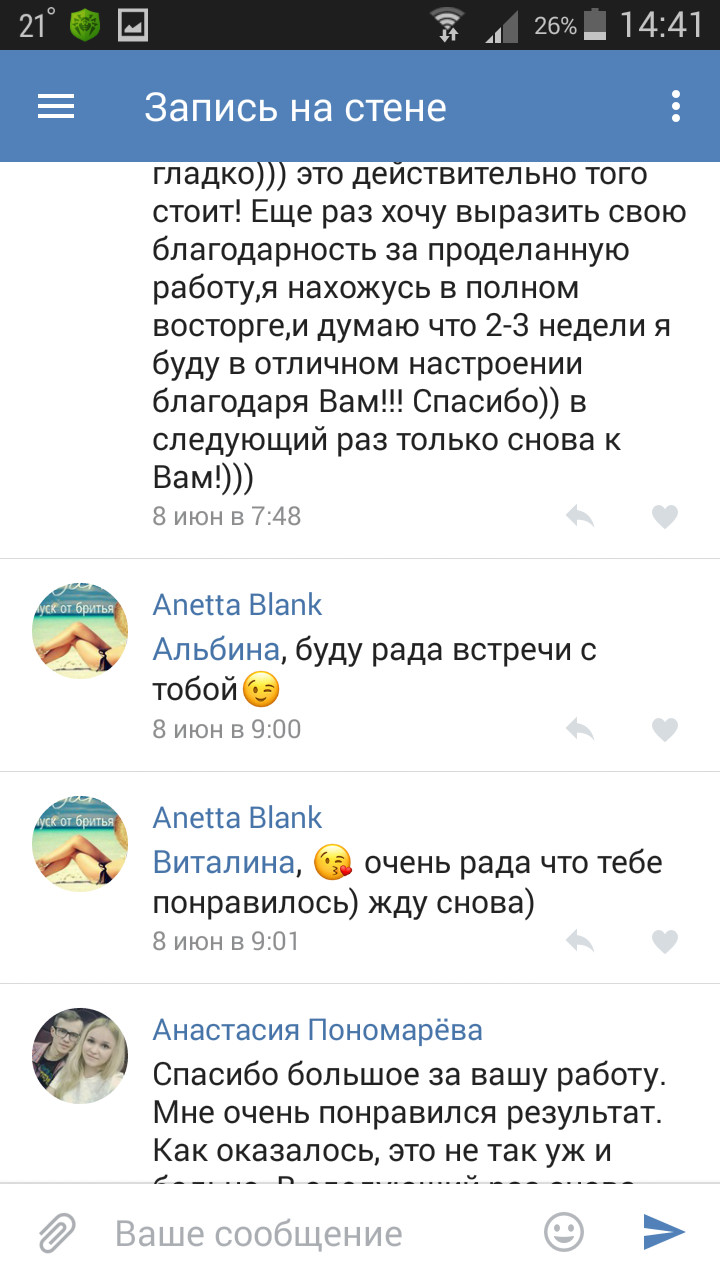Like Anetta Blank's comment to Альбина
This screenshot has height=1280, width=720.
[x=665, y=729]
